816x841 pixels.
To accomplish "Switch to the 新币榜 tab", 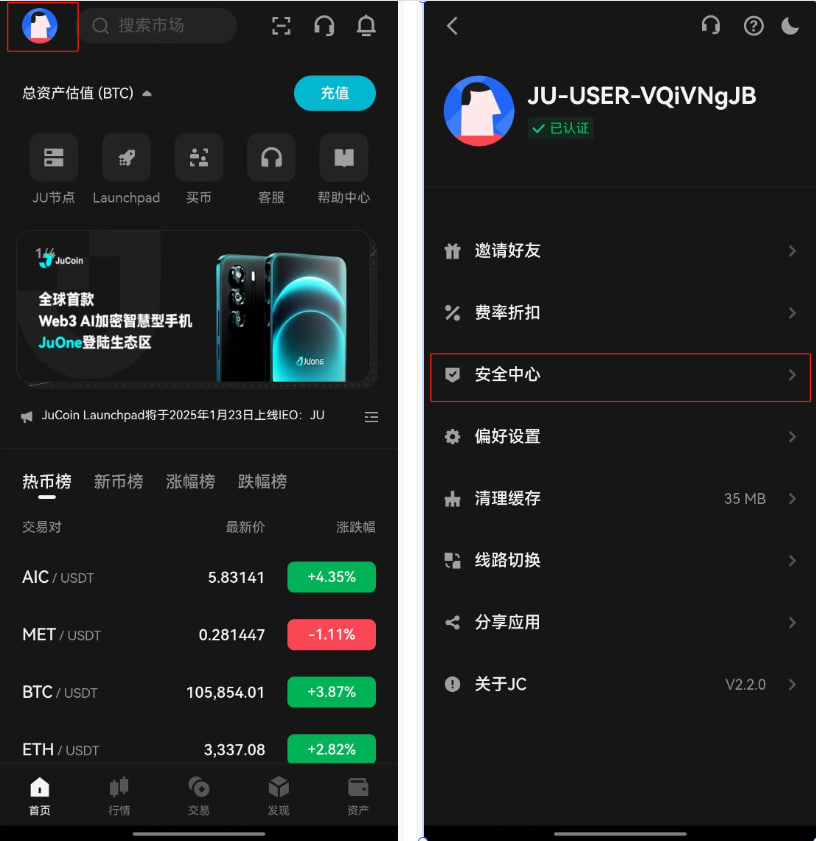I will 118,481.
